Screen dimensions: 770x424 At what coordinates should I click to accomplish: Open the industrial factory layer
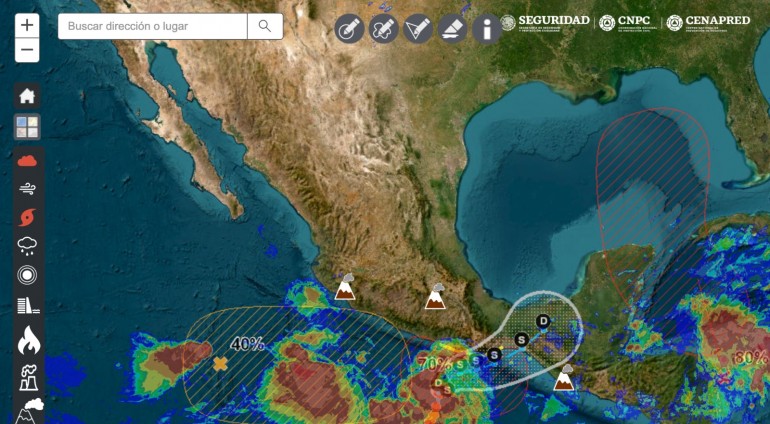tap(27, 377)
